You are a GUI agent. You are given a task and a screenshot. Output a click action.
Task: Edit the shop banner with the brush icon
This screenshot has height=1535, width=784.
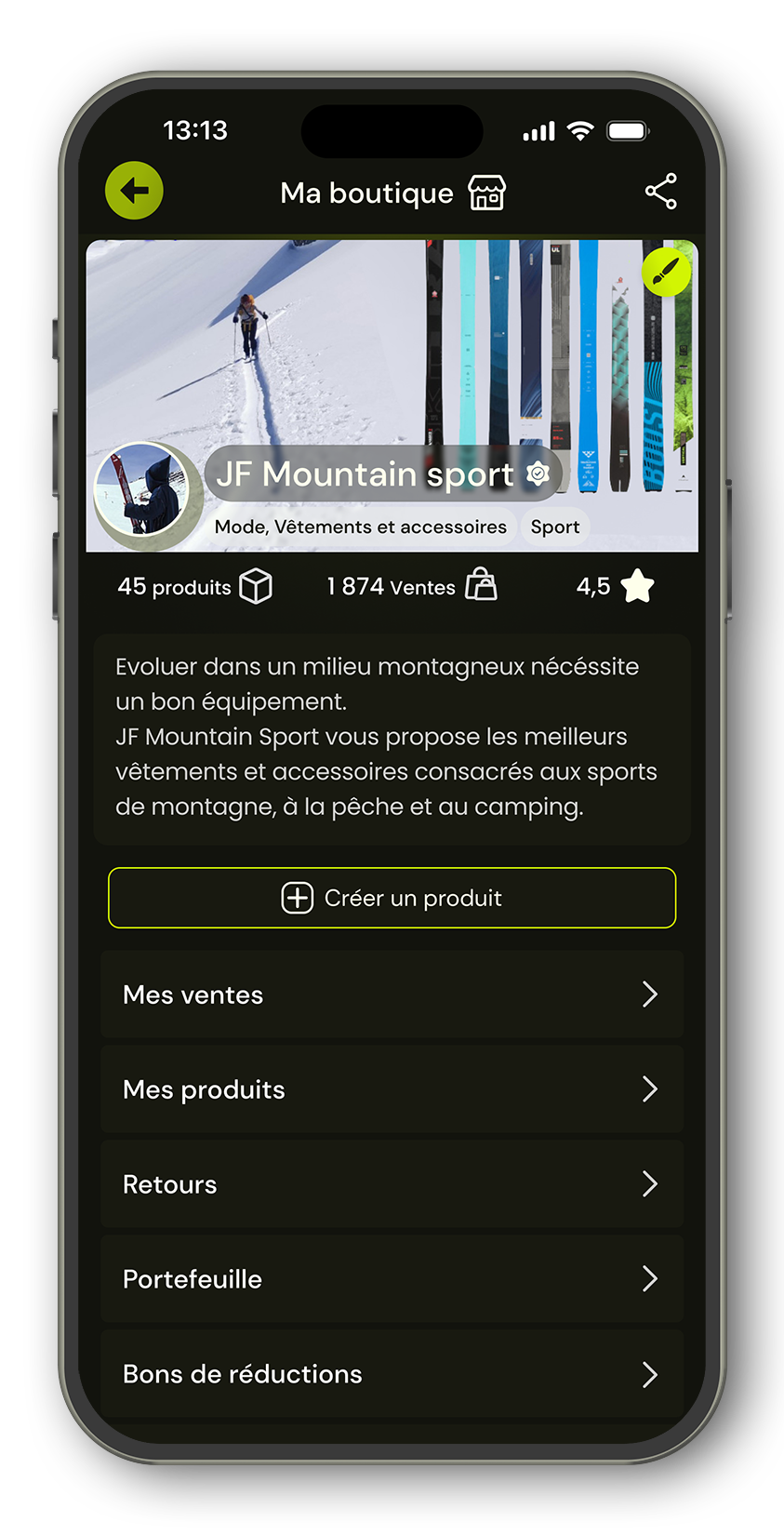coord(666,273)
